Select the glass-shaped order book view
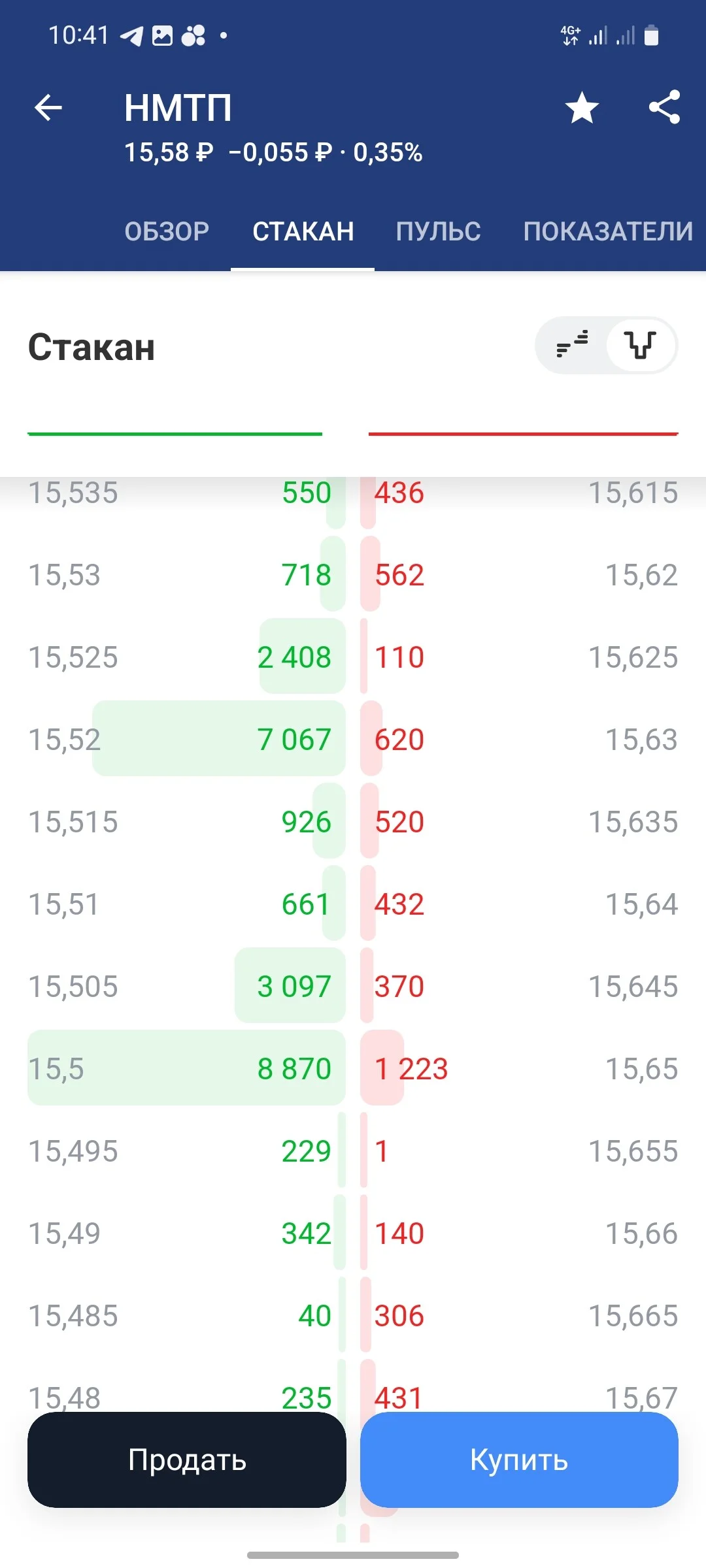The height and width of the screenshot is (1568, 706). (x=641, y=344)
